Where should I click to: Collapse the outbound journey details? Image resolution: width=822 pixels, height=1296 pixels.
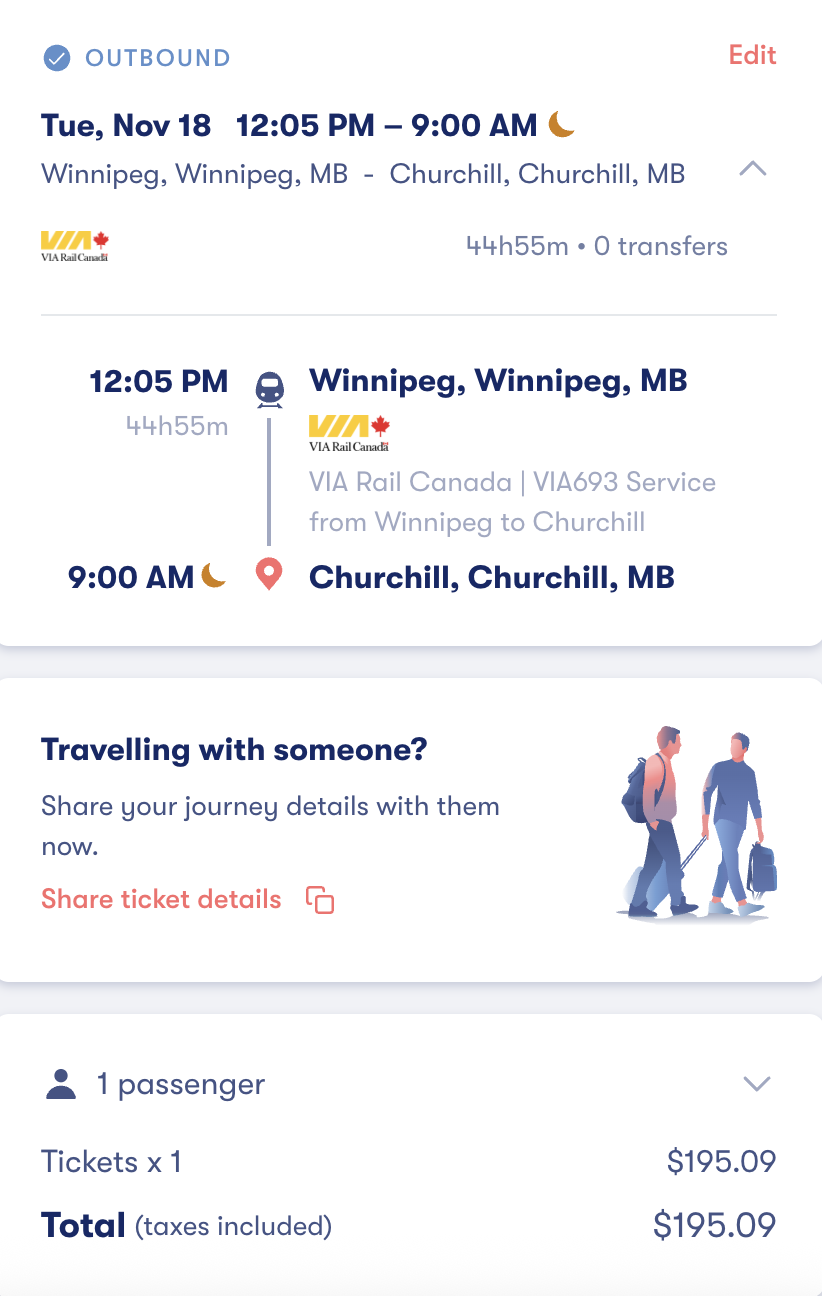point(752,171)
